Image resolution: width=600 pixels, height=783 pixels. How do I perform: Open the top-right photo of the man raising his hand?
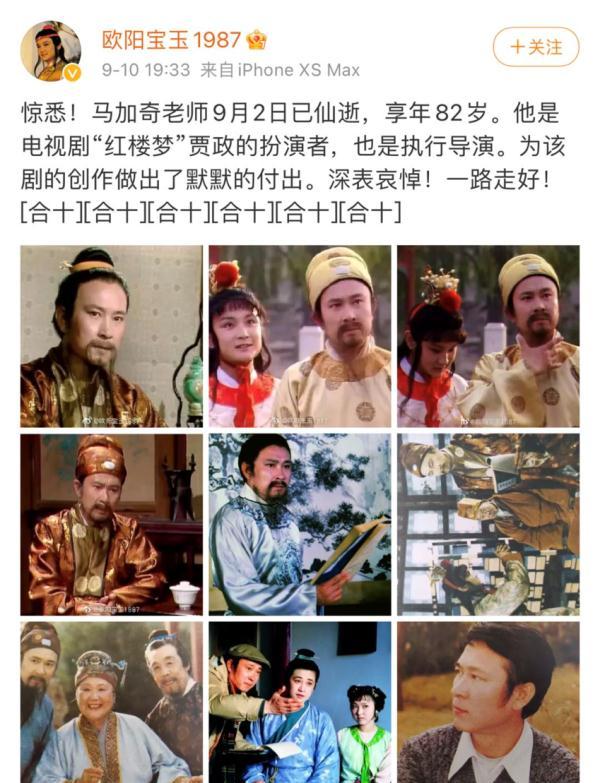coord(488,336)
